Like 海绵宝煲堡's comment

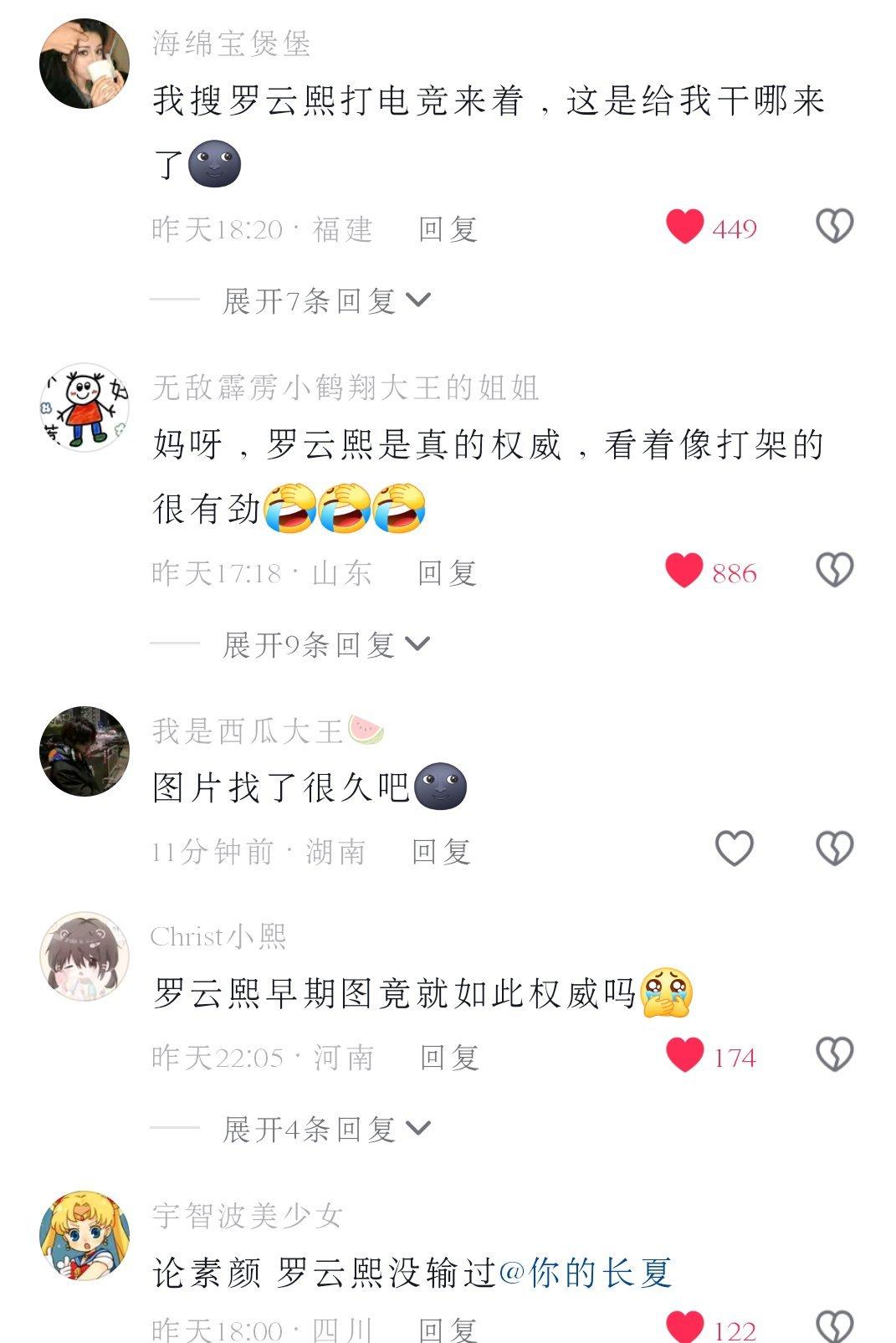point(685,227)
